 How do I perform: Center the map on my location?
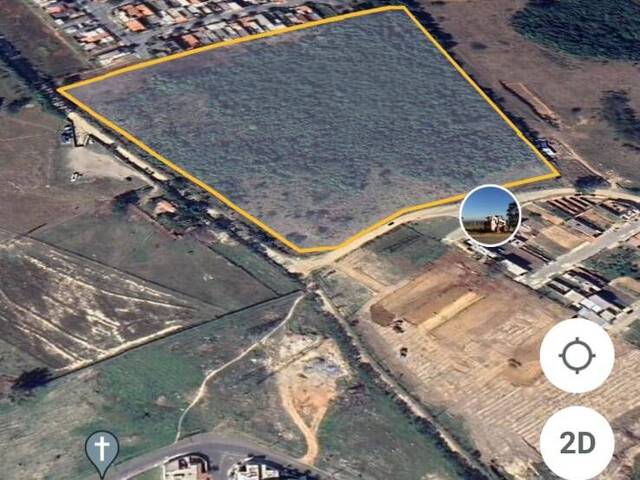(x=577, y=356)
